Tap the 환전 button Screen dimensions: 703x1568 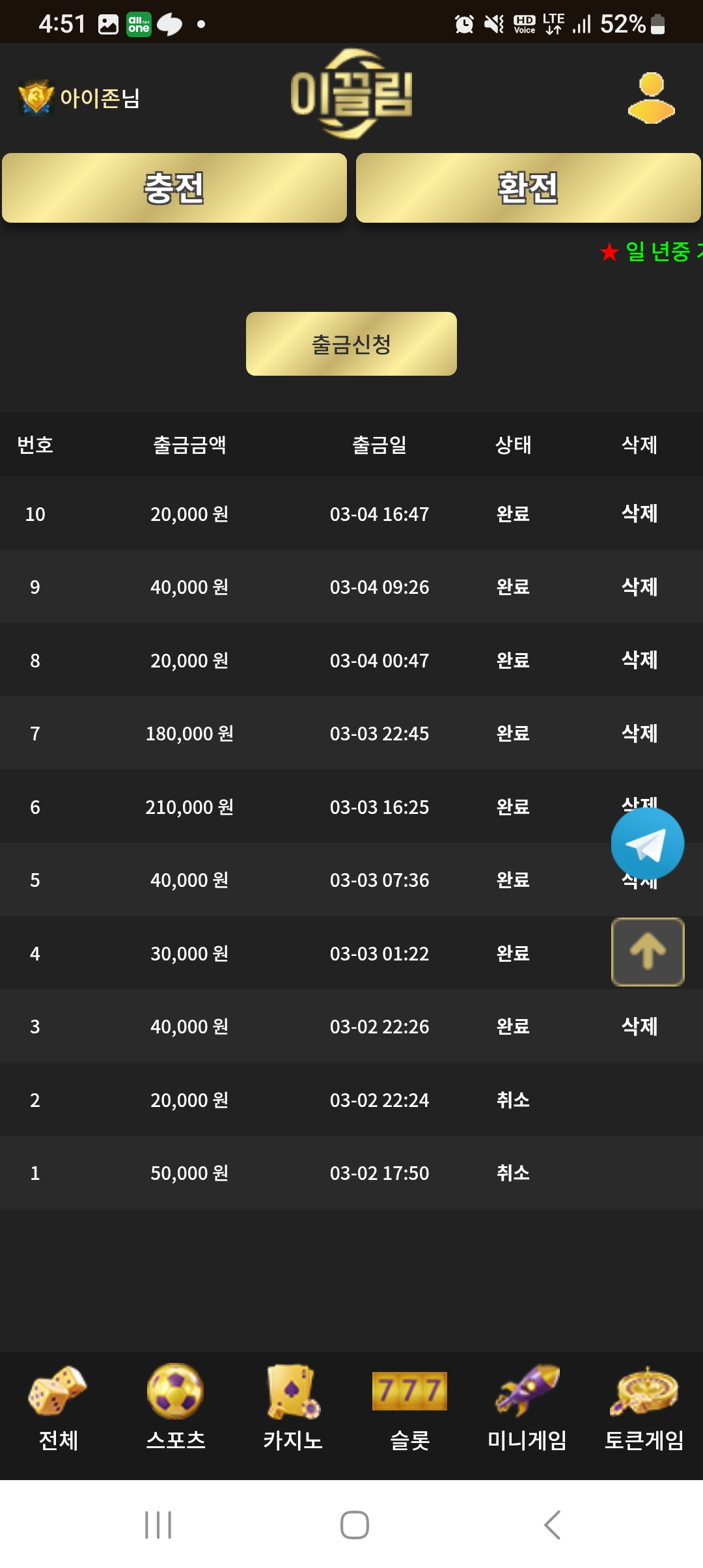tap(528, 188)
